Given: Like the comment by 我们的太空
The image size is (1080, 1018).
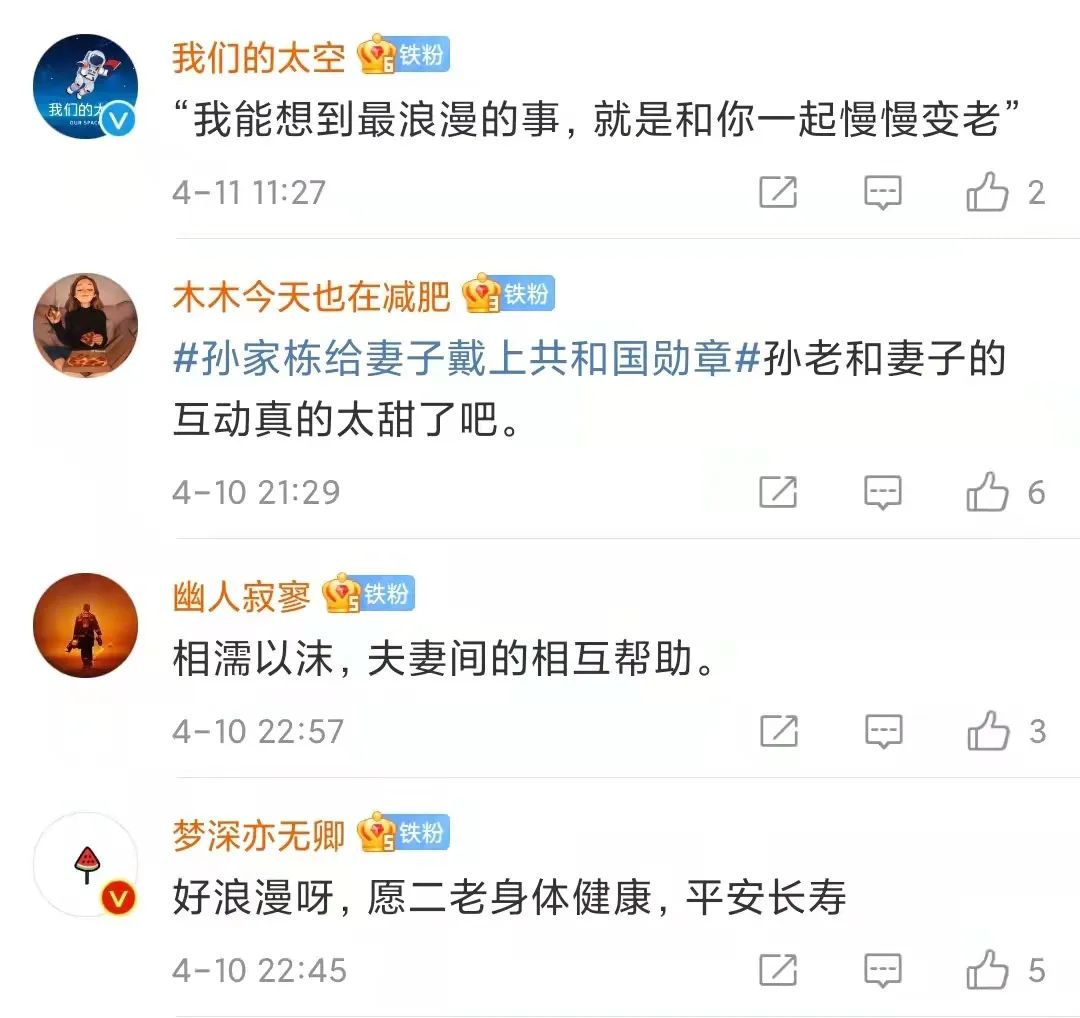Looking at the screenshot, I should click(987, 192).
